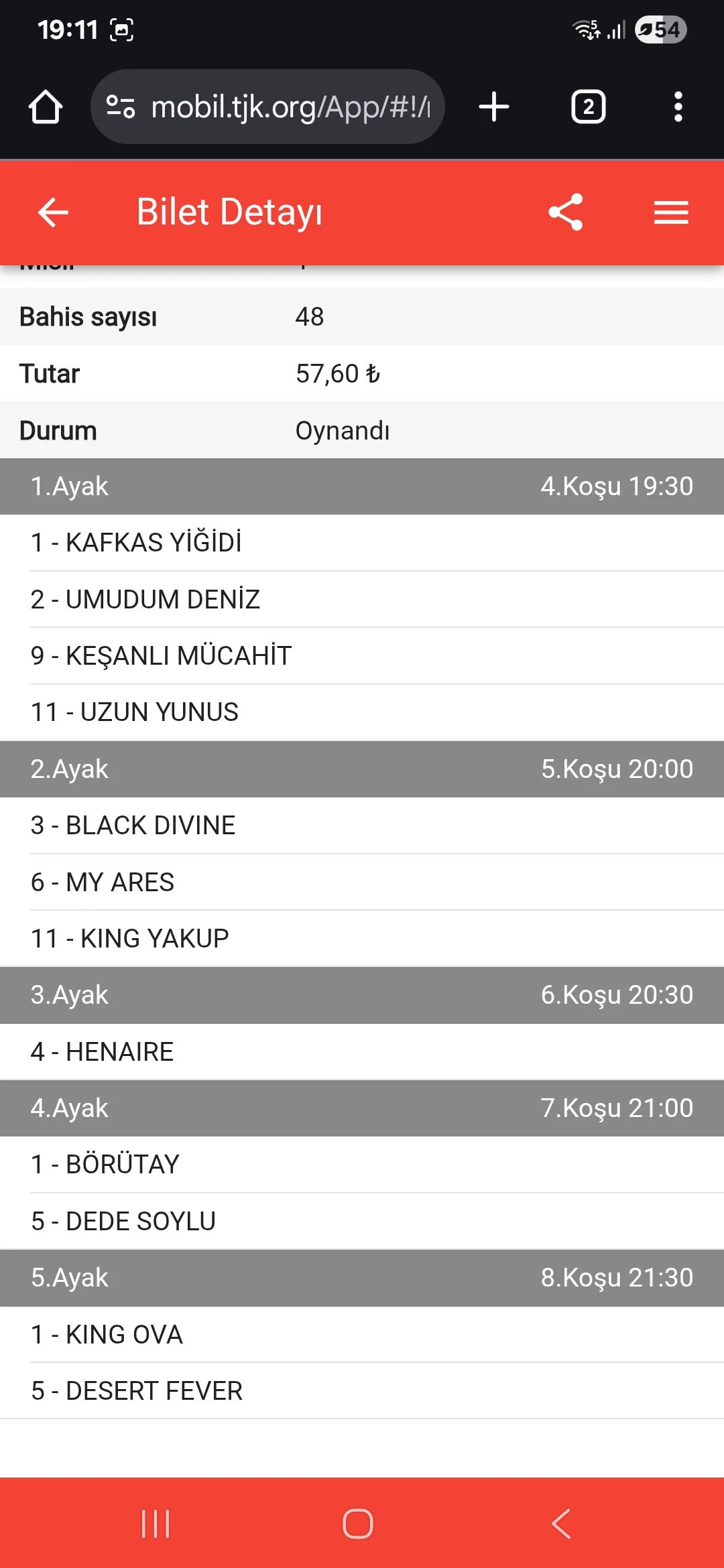Open the hamburger menu

pos(671,212)
